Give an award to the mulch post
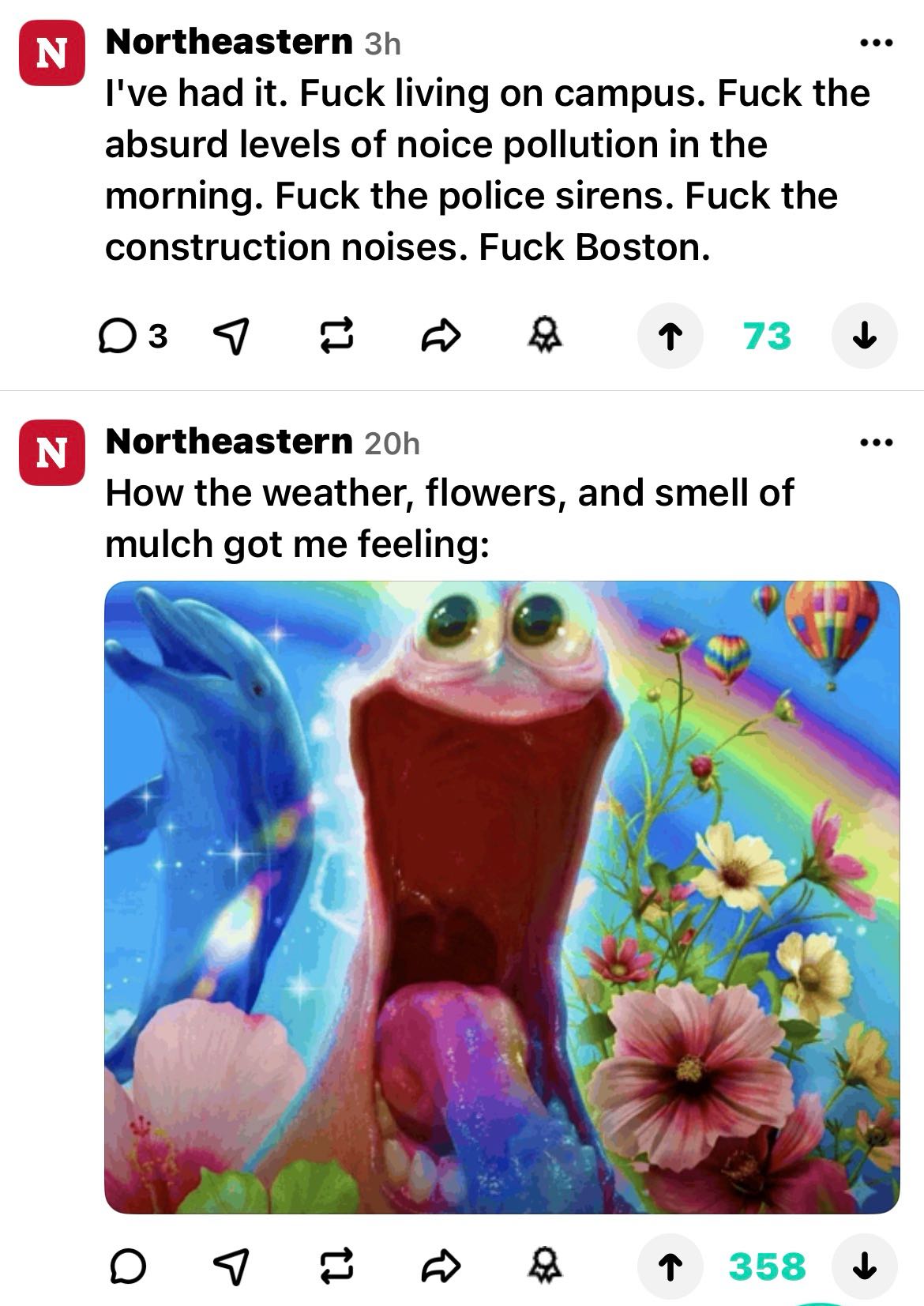Viewport: 924px width, 1306px height. [544, 1266]
